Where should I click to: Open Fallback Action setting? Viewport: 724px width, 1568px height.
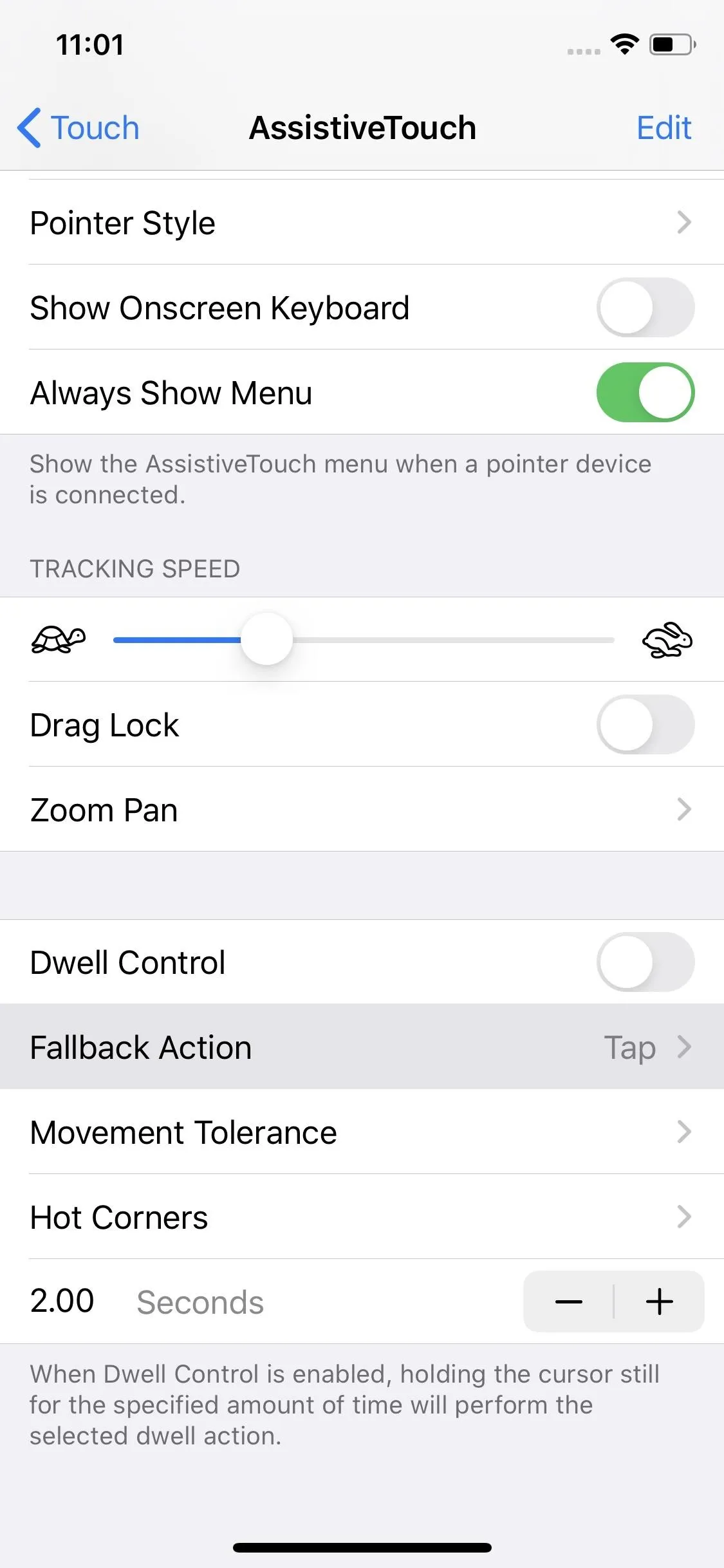pos(362,1047)
